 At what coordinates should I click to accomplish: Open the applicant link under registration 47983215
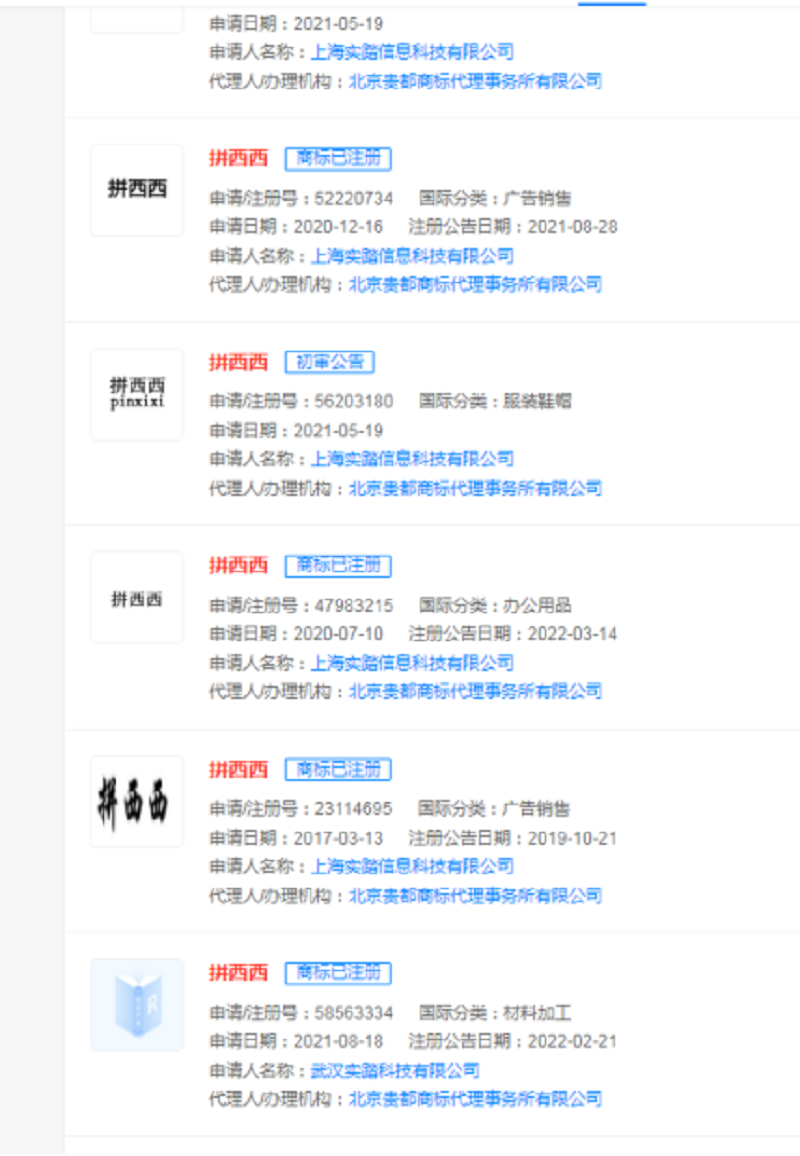[x=412, y=662]
